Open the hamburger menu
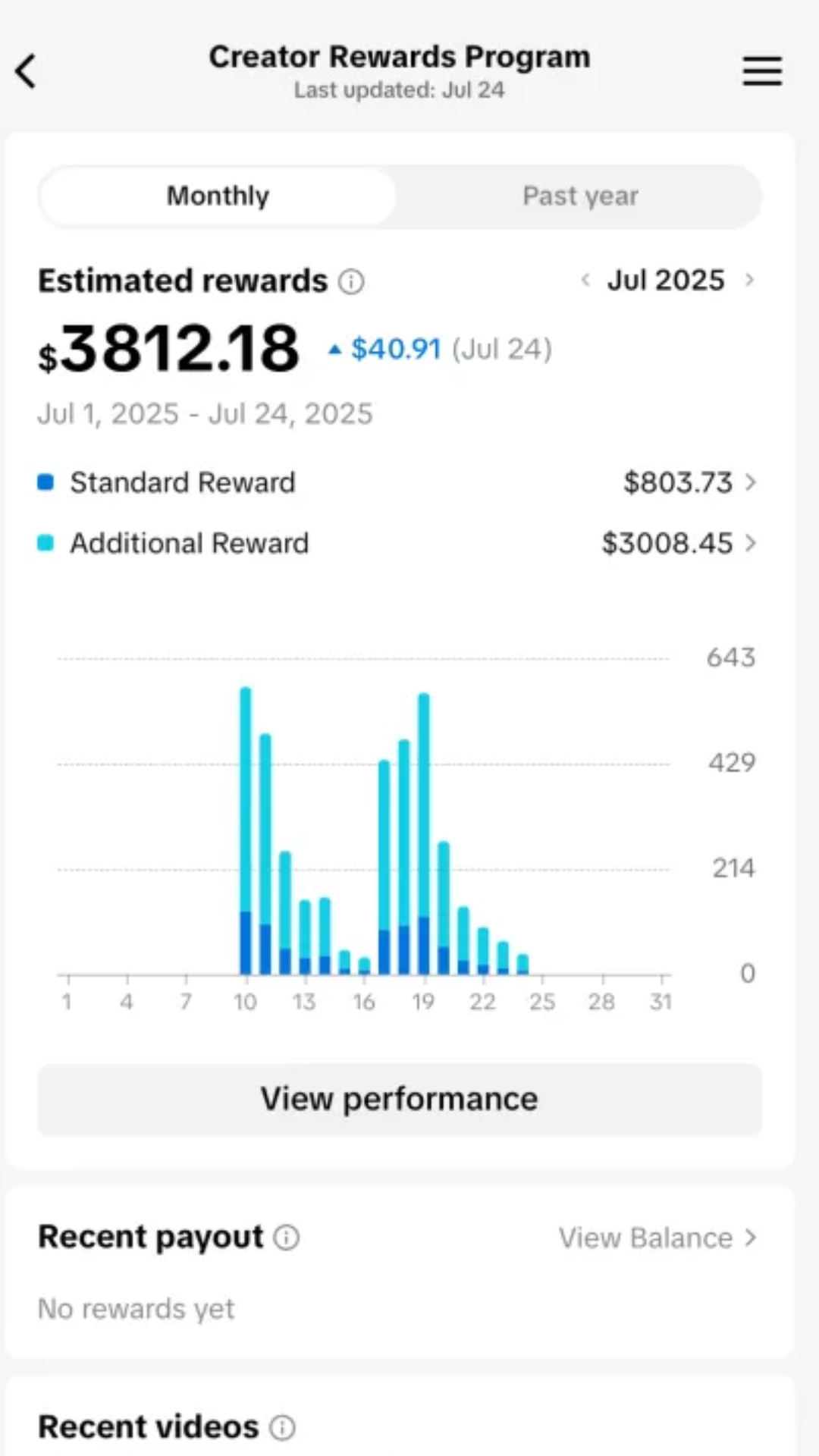Viewport: 819px width, 1456px height. pyautogui.click(x=761, y=71)
